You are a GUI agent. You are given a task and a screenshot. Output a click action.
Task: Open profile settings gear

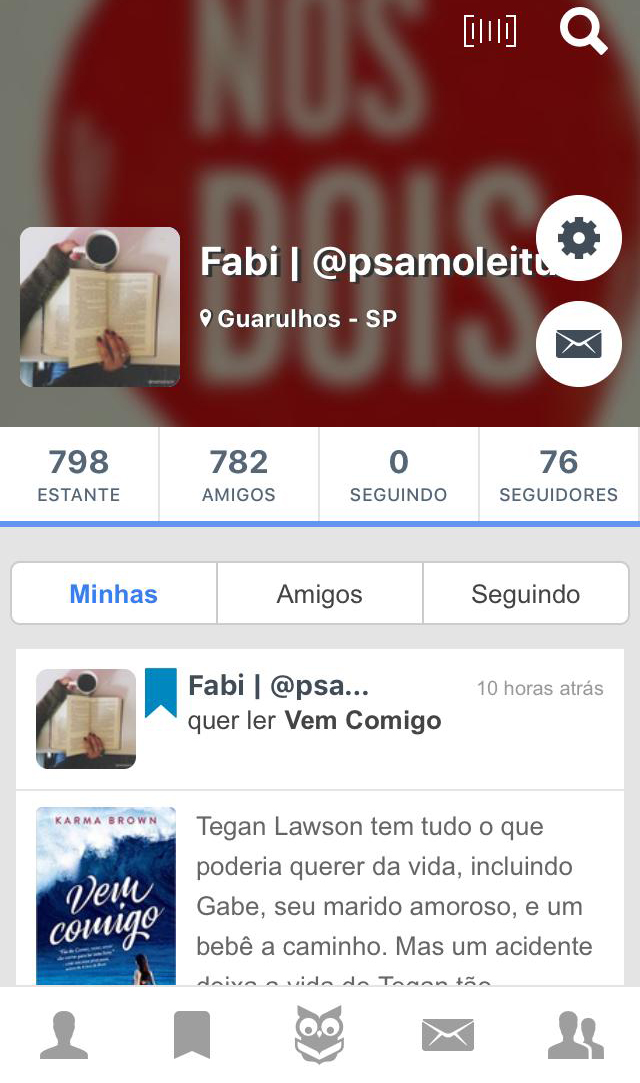click(x=579, y=238)
